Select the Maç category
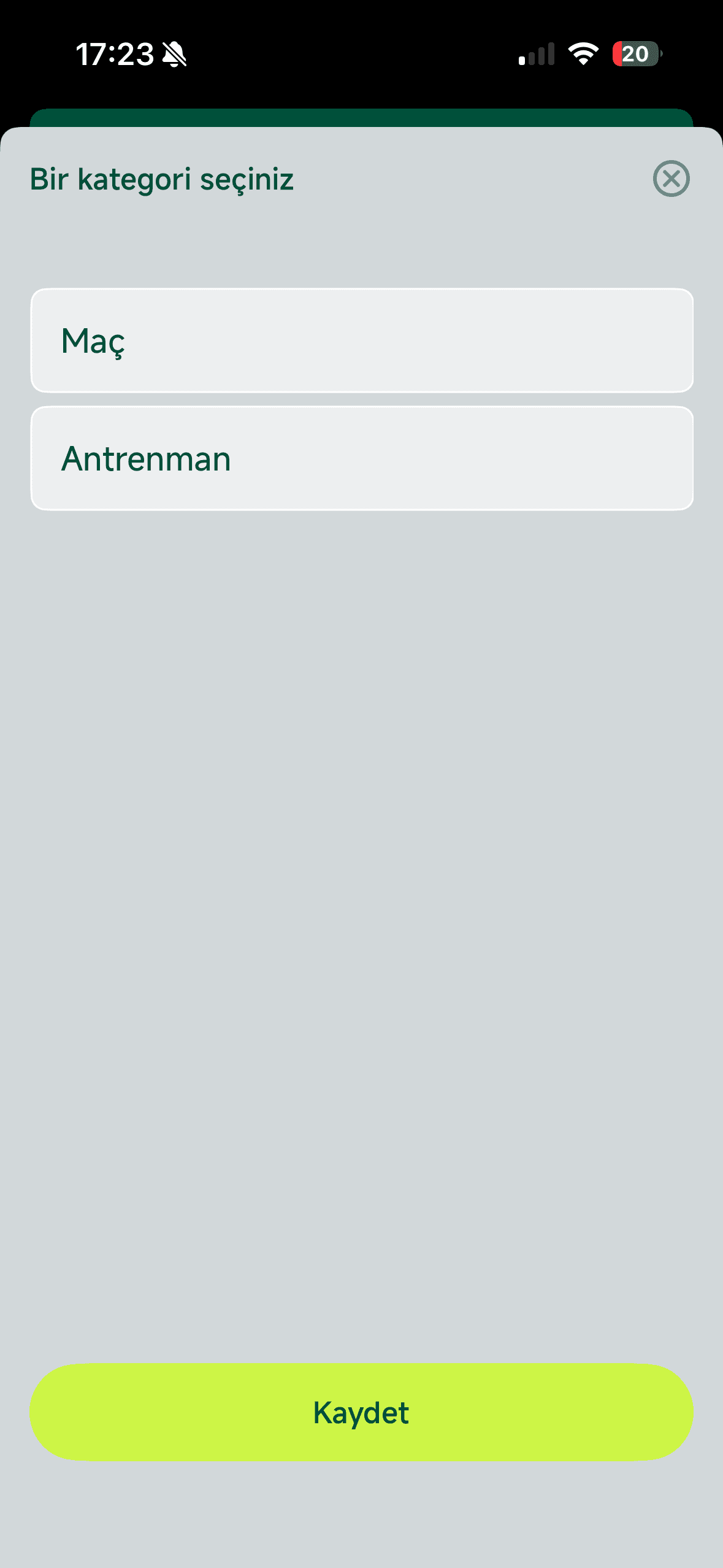Screen dimensions: 723x1568 (362, 340)
